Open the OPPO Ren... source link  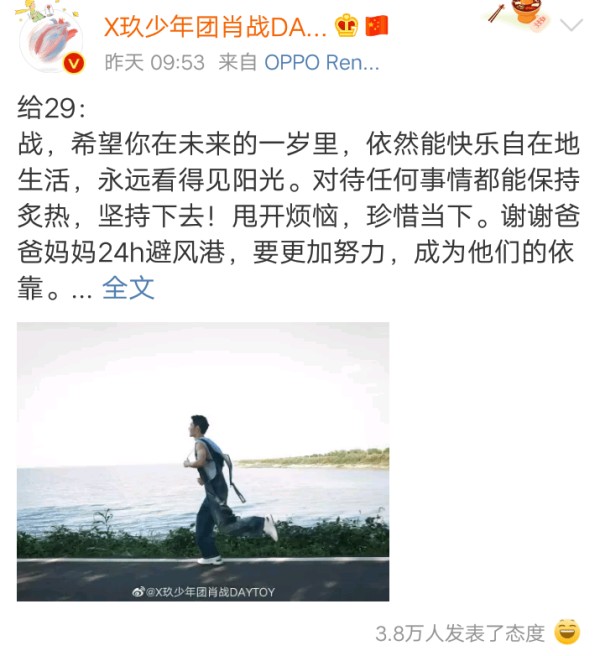pos(322,63)
